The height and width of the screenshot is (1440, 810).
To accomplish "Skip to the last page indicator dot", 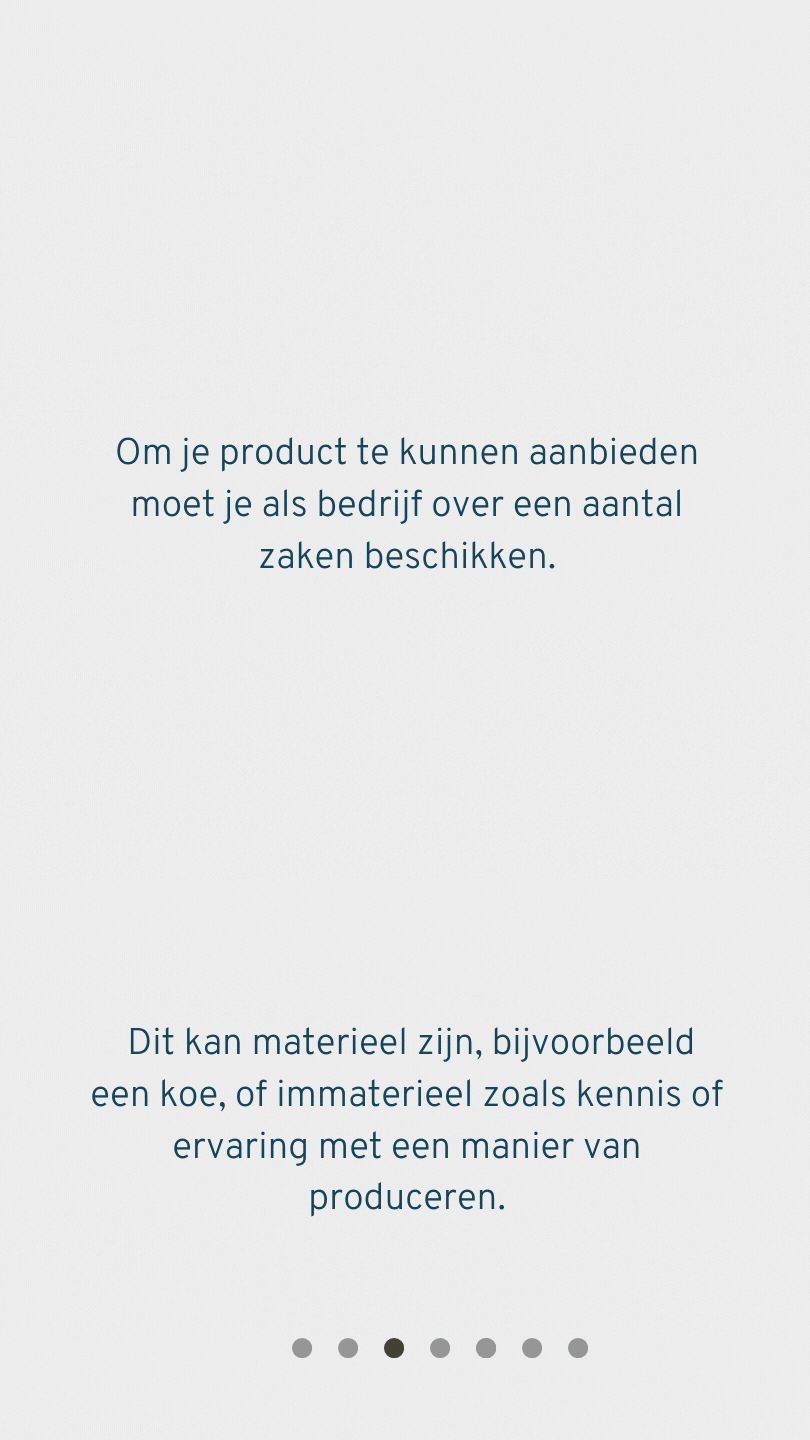I will click(x=578, y=1348).
